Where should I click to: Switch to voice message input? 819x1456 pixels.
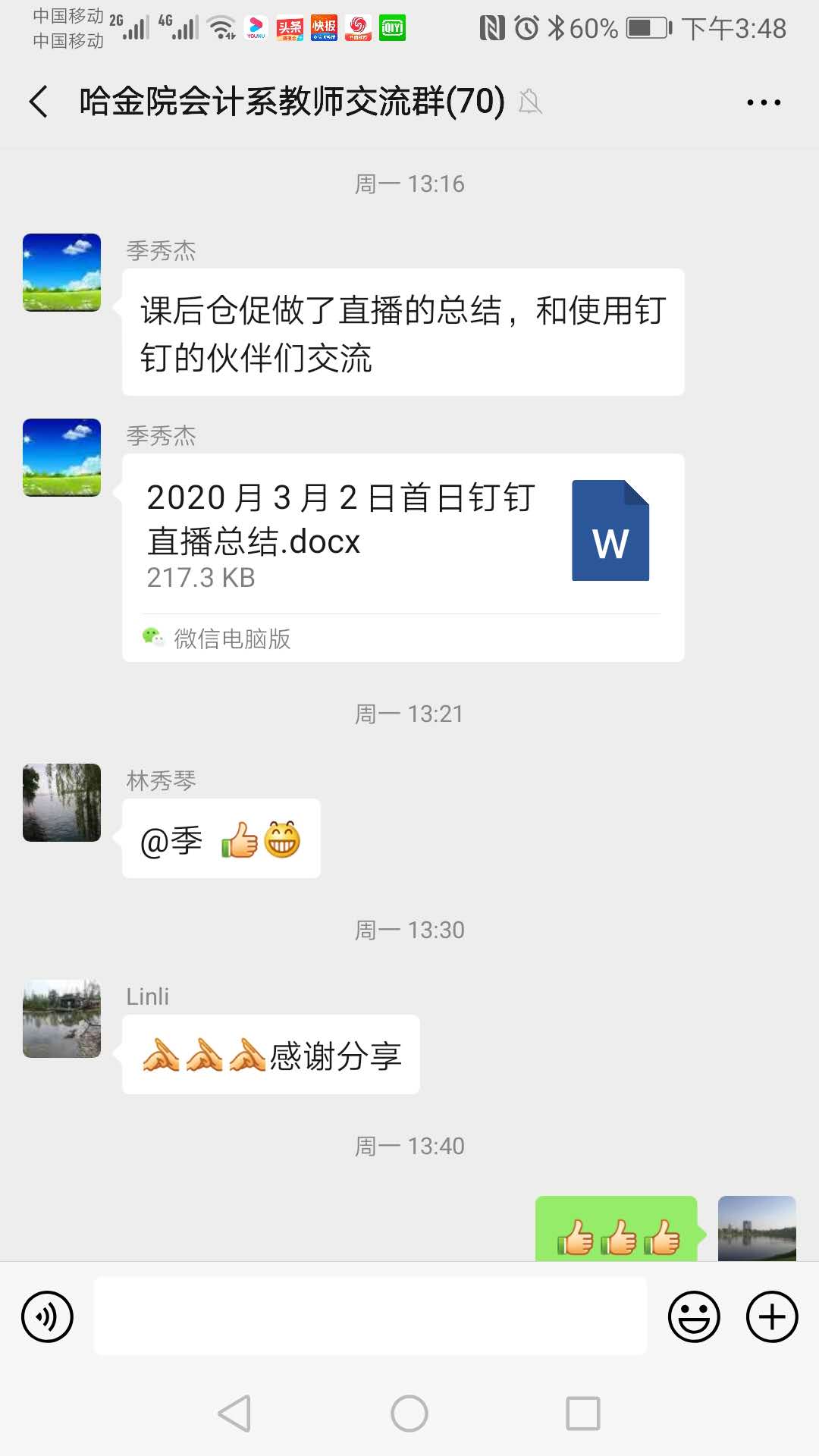(47, 1316)
